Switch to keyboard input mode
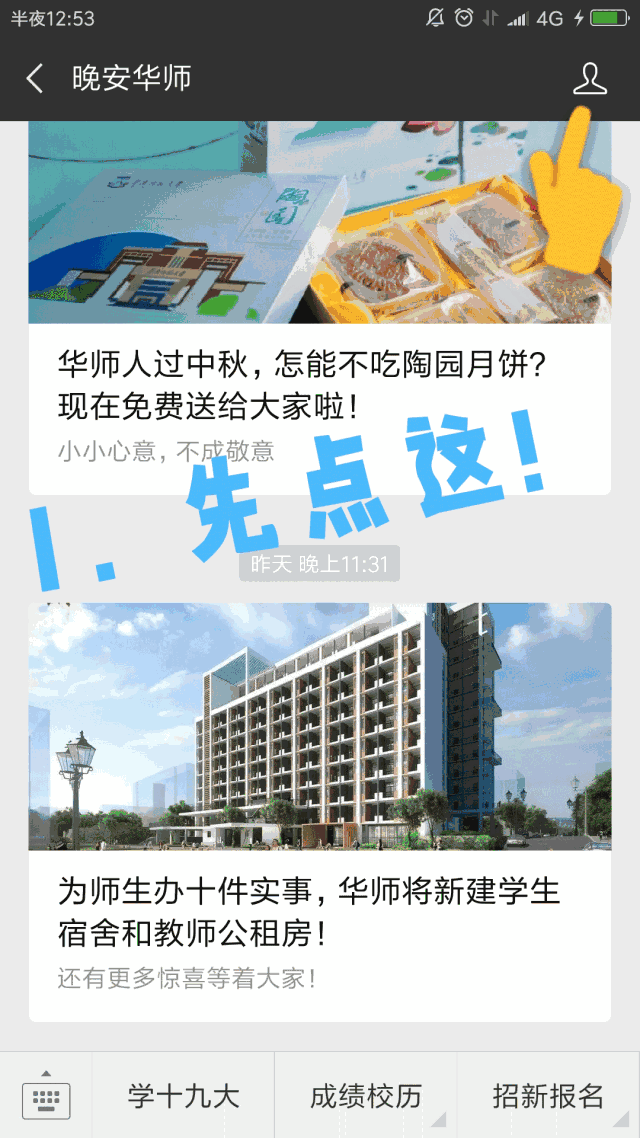Image resolution: width=640 pixels, height=1138 pixels. click(45, 1097)
